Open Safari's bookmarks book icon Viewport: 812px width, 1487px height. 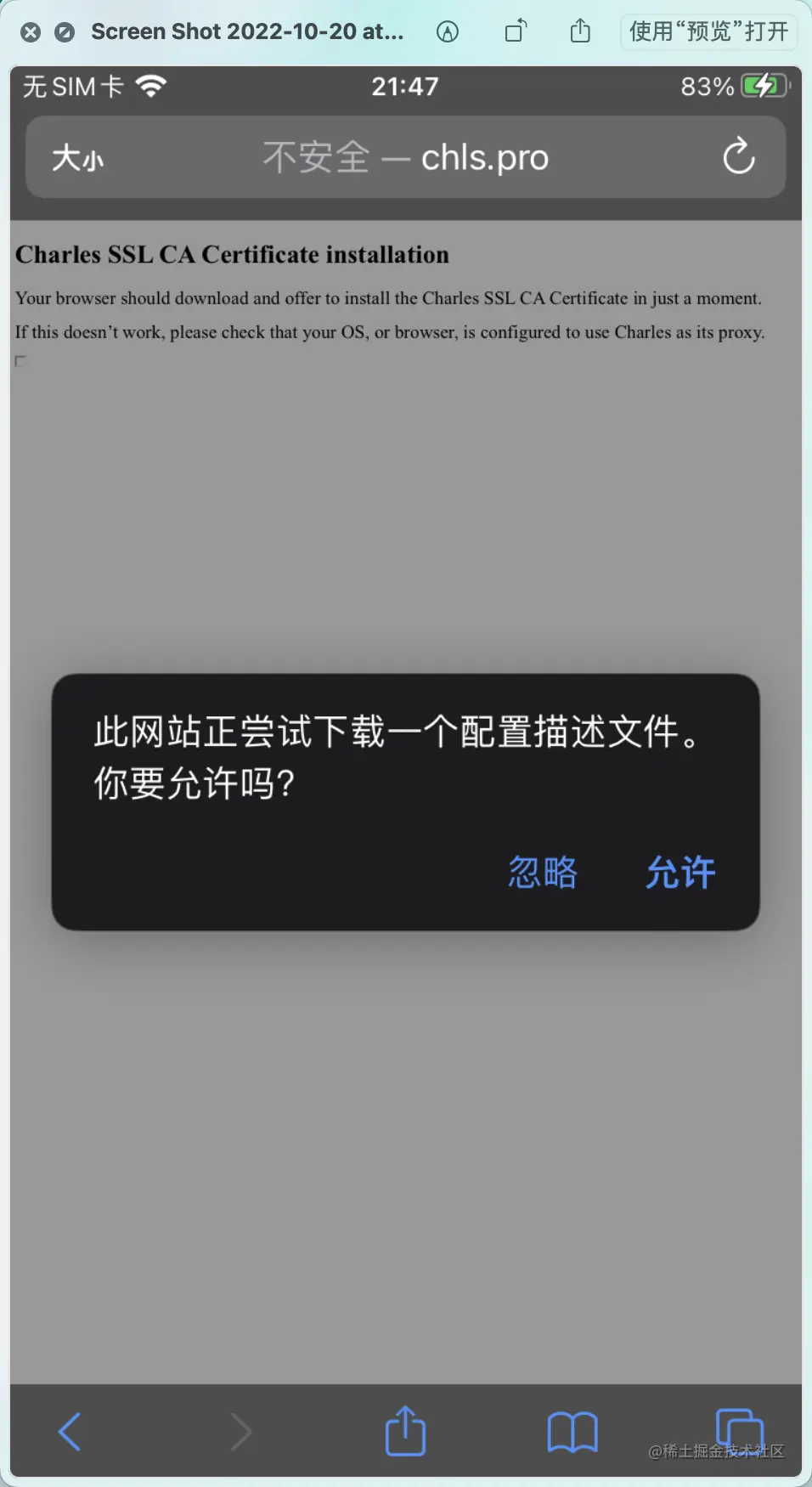point(572,1431)
